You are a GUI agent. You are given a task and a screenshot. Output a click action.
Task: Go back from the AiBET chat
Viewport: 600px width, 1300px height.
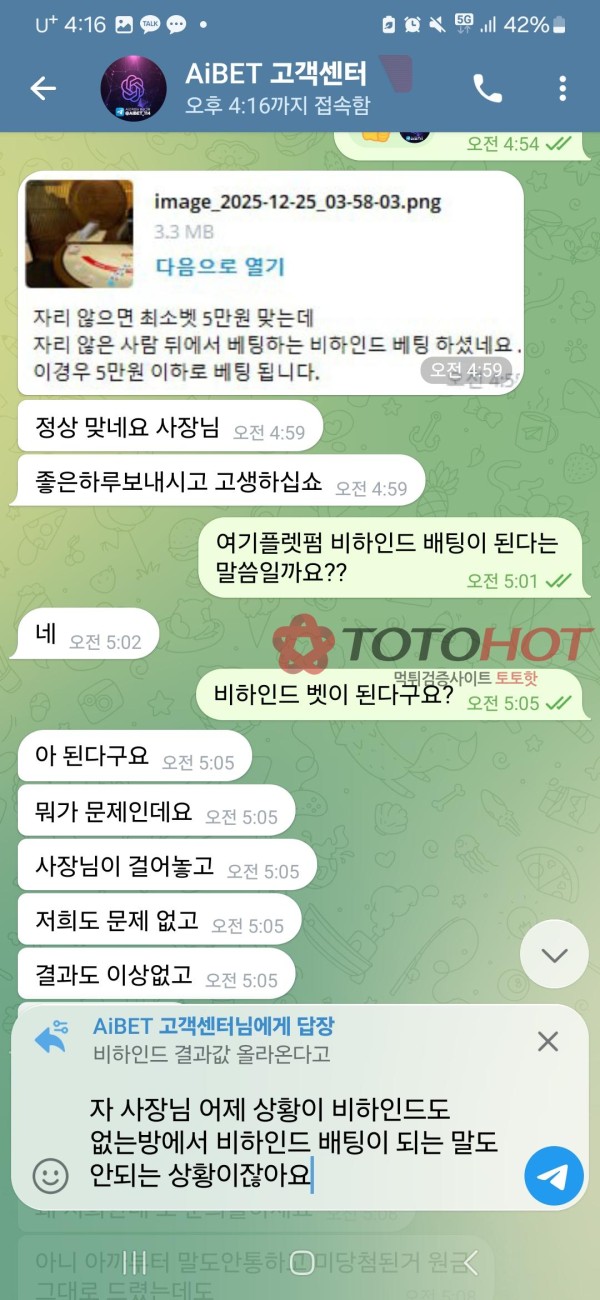(x=43, y=88)
